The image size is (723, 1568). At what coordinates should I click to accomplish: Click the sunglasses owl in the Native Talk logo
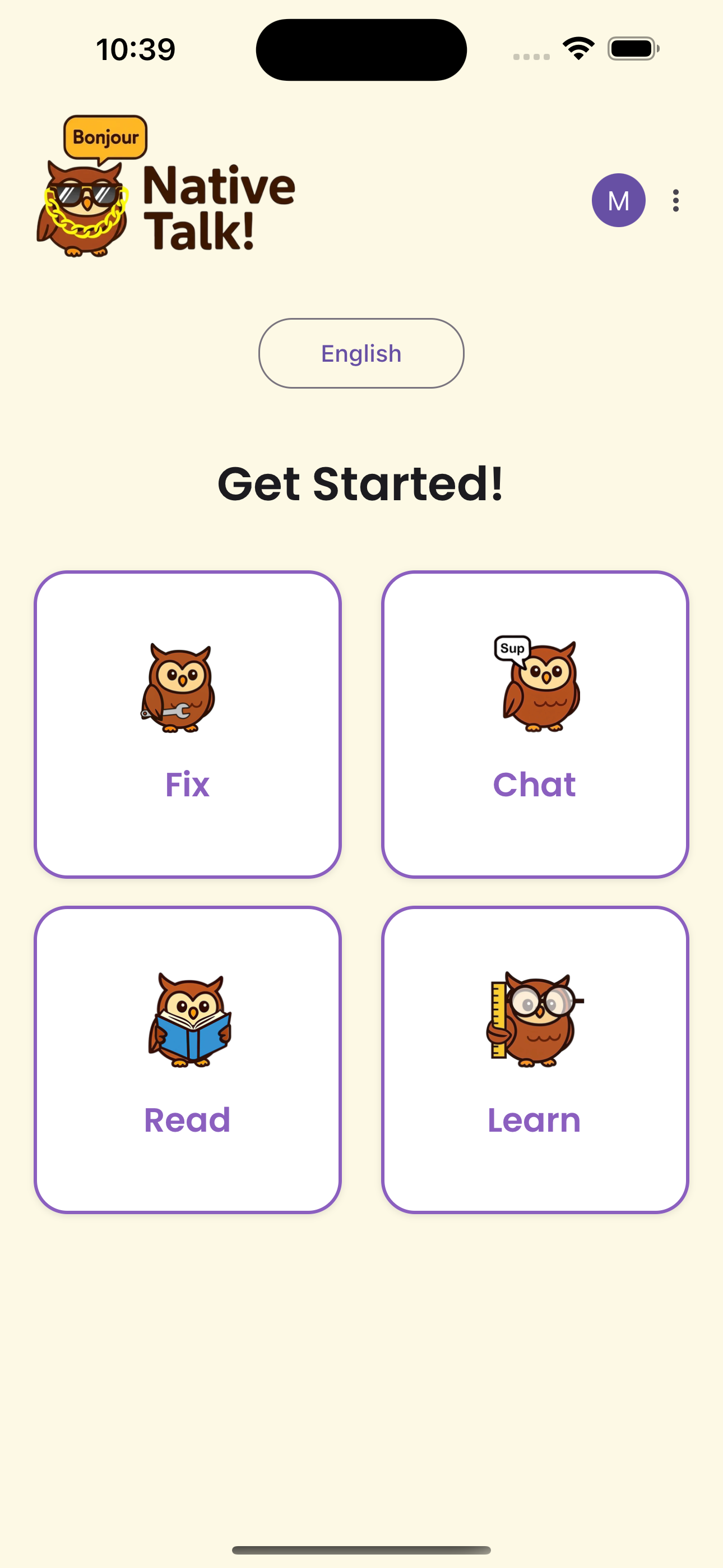pyautogui.click(x=85, y=201)
